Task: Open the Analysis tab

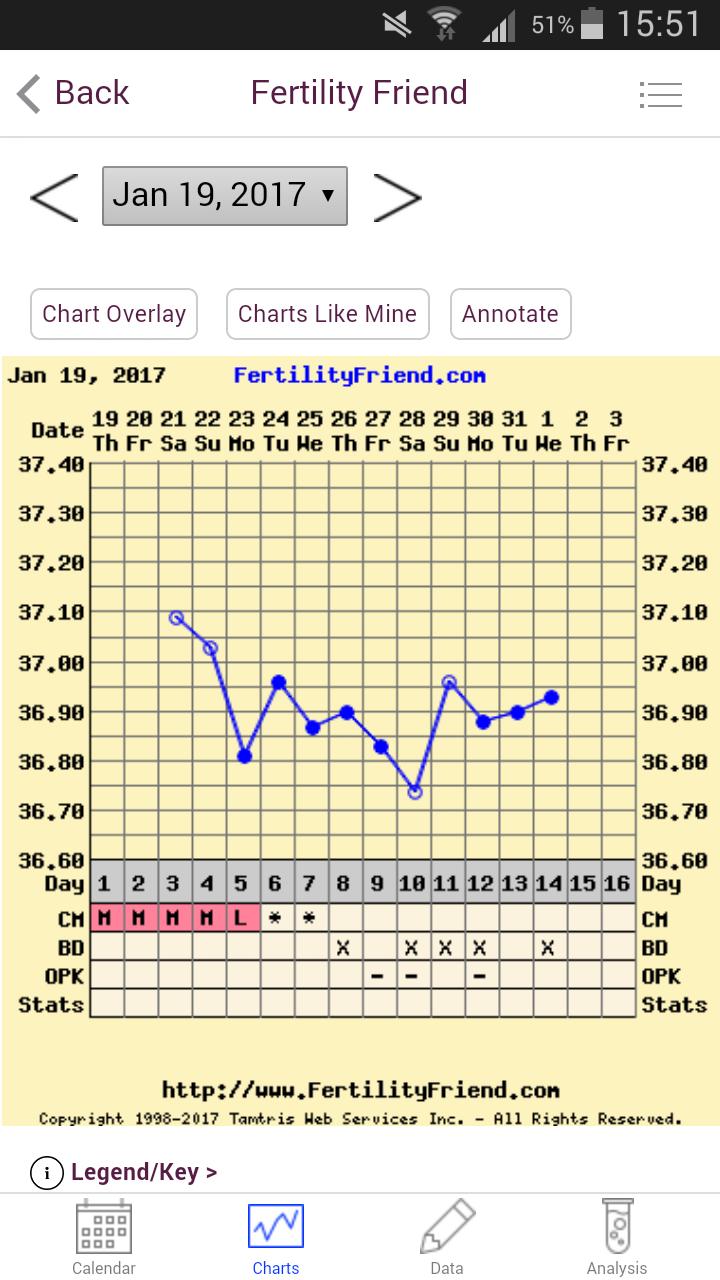Action: [617, 1238]
